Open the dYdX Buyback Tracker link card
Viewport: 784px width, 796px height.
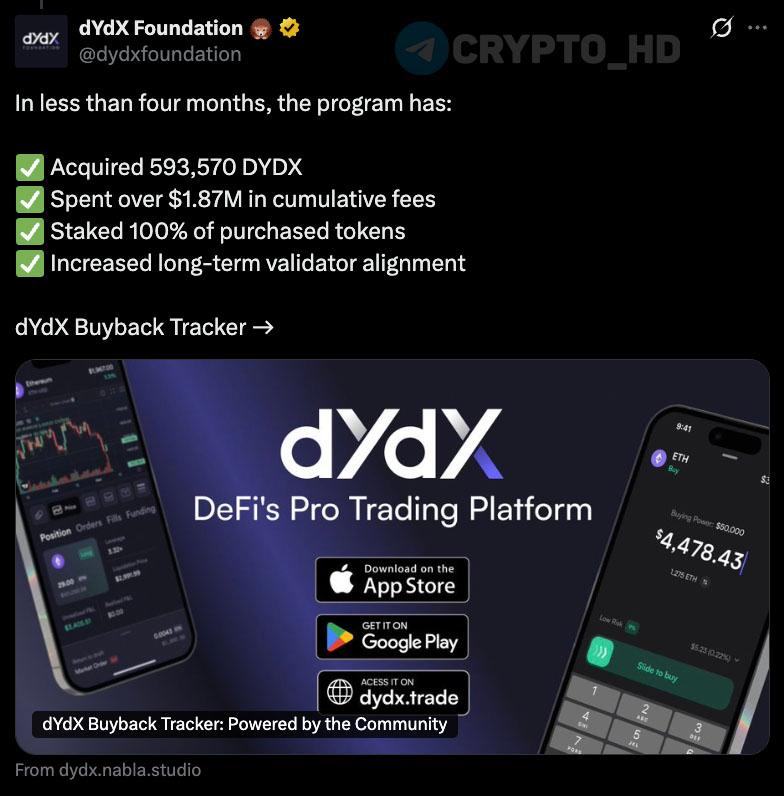392,555
